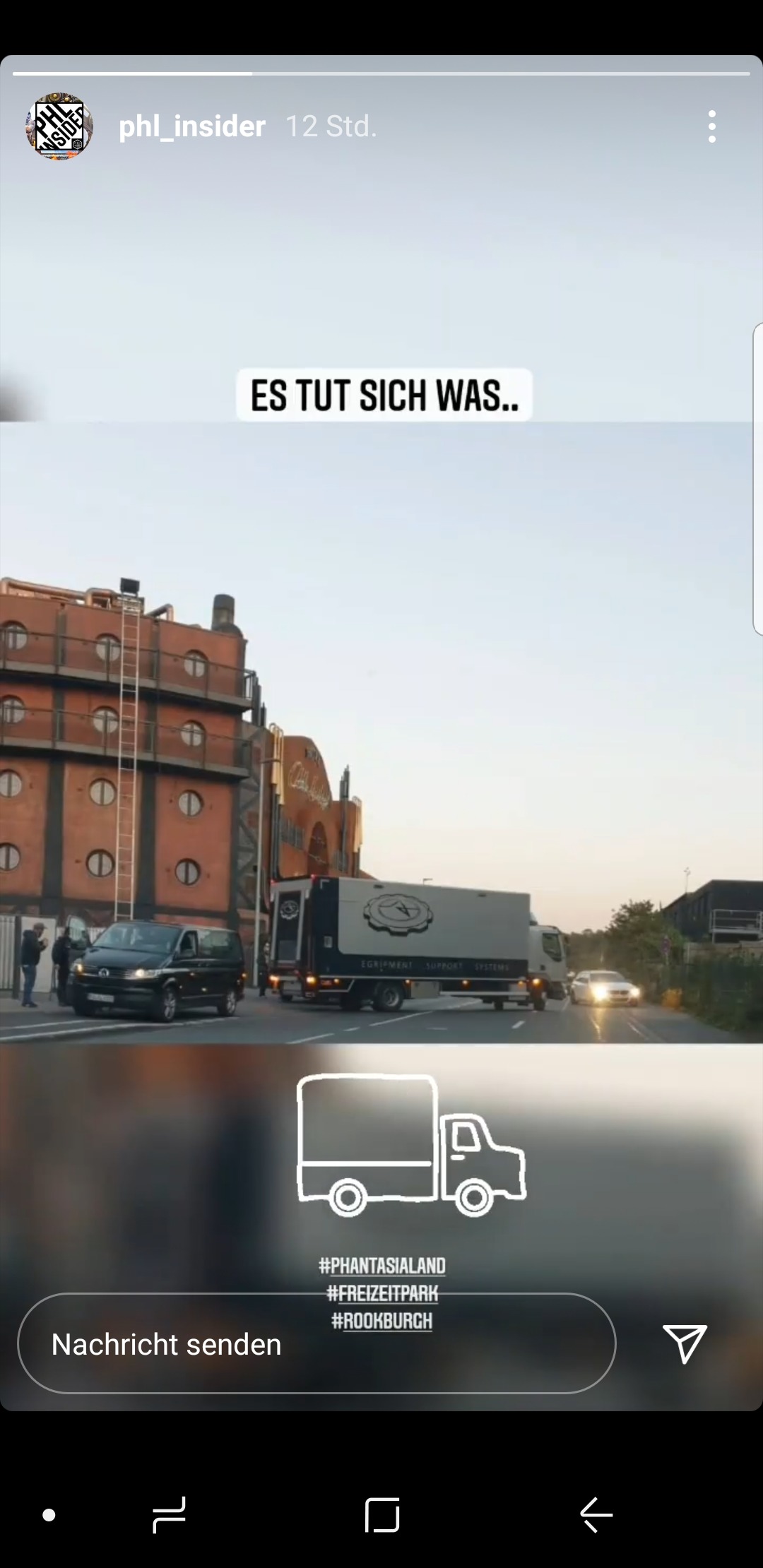Open phl_insider's profile picture
Image resolution: width=763 pixels, height=1568 pixels.
tap(59, 126)
